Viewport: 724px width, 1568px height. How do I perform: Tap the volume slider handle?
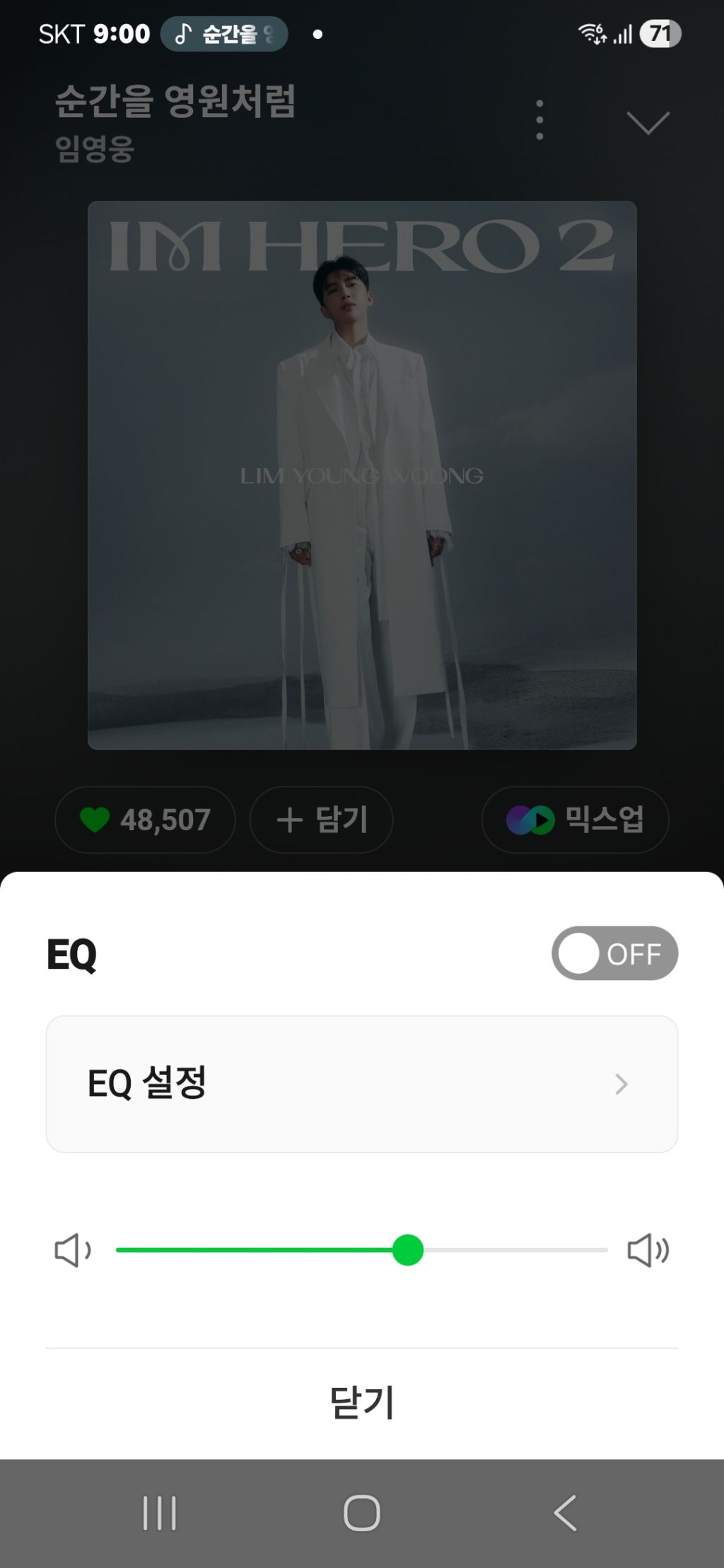point(408,1250)
